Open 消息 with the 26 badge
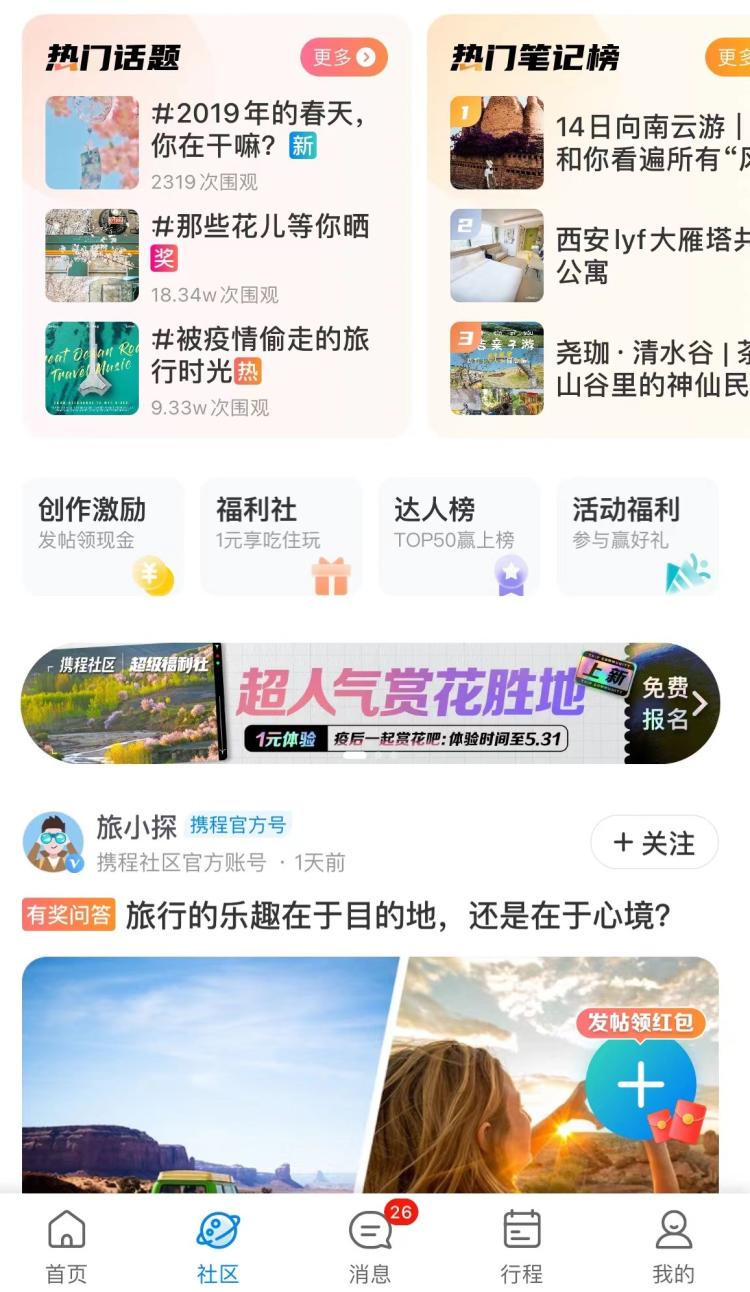This screenshot has width=750, height=1292. (370, 1245)
